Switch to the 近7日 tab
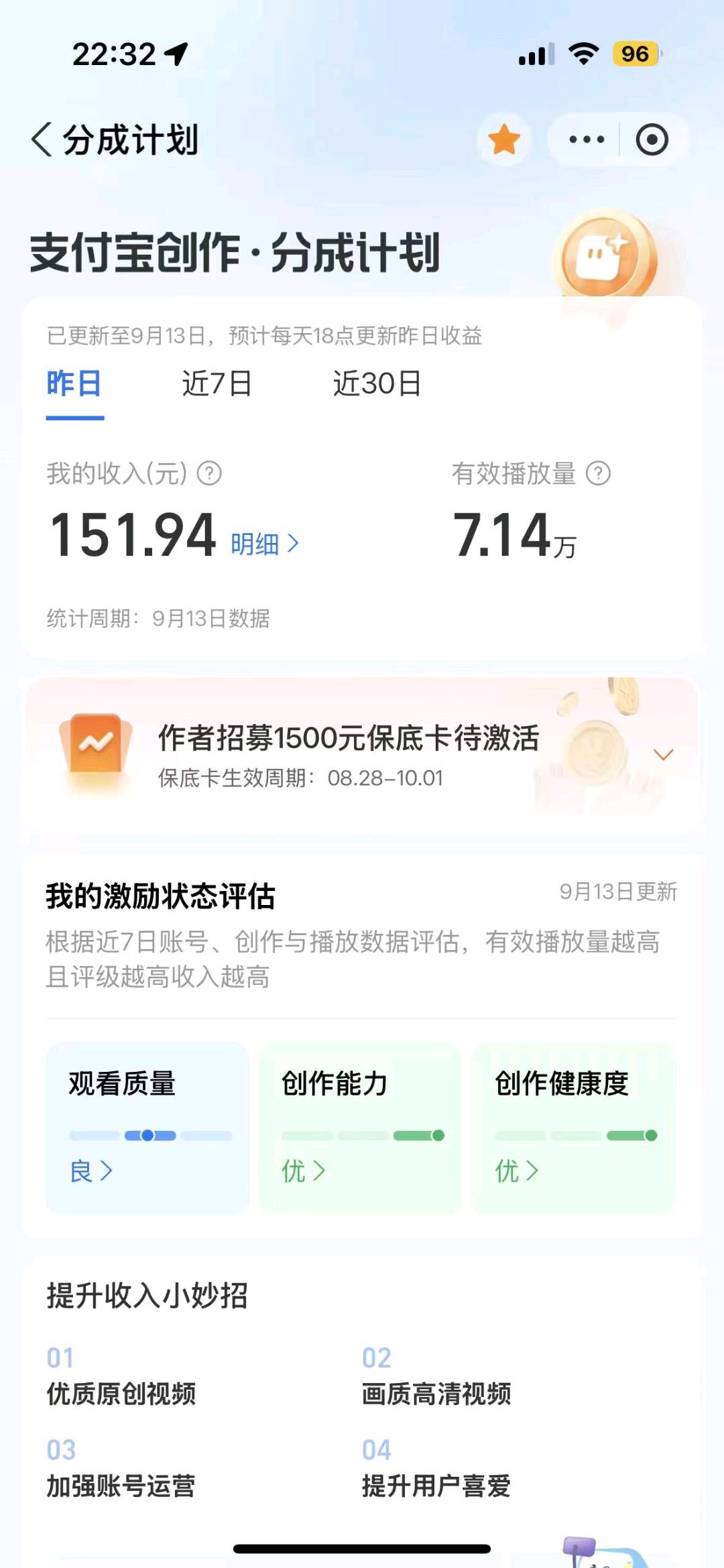The height and width of the screenshot is (1568, 724). pyautogui.click(x=216, y=383)
